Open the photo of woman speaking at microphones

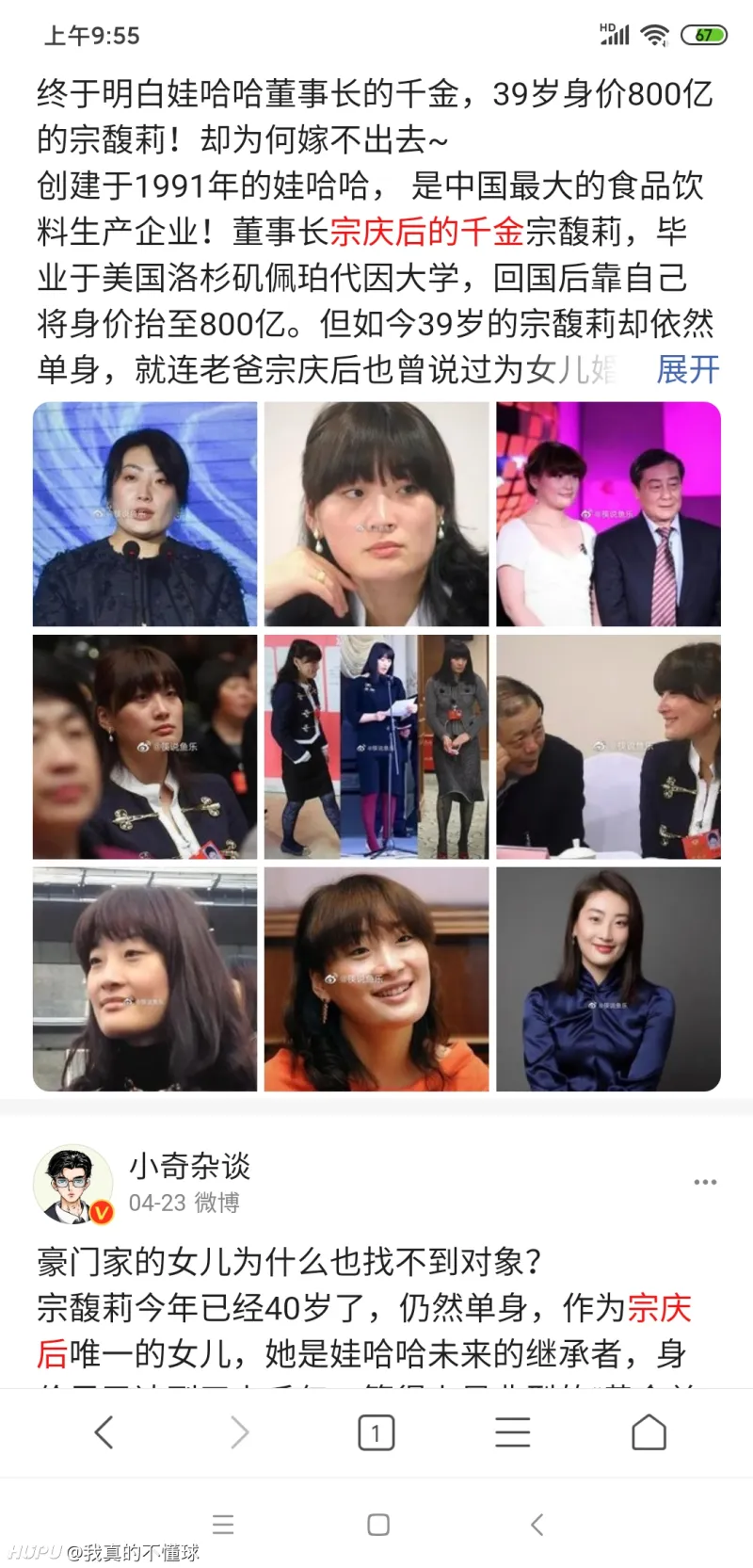(145, 514)
